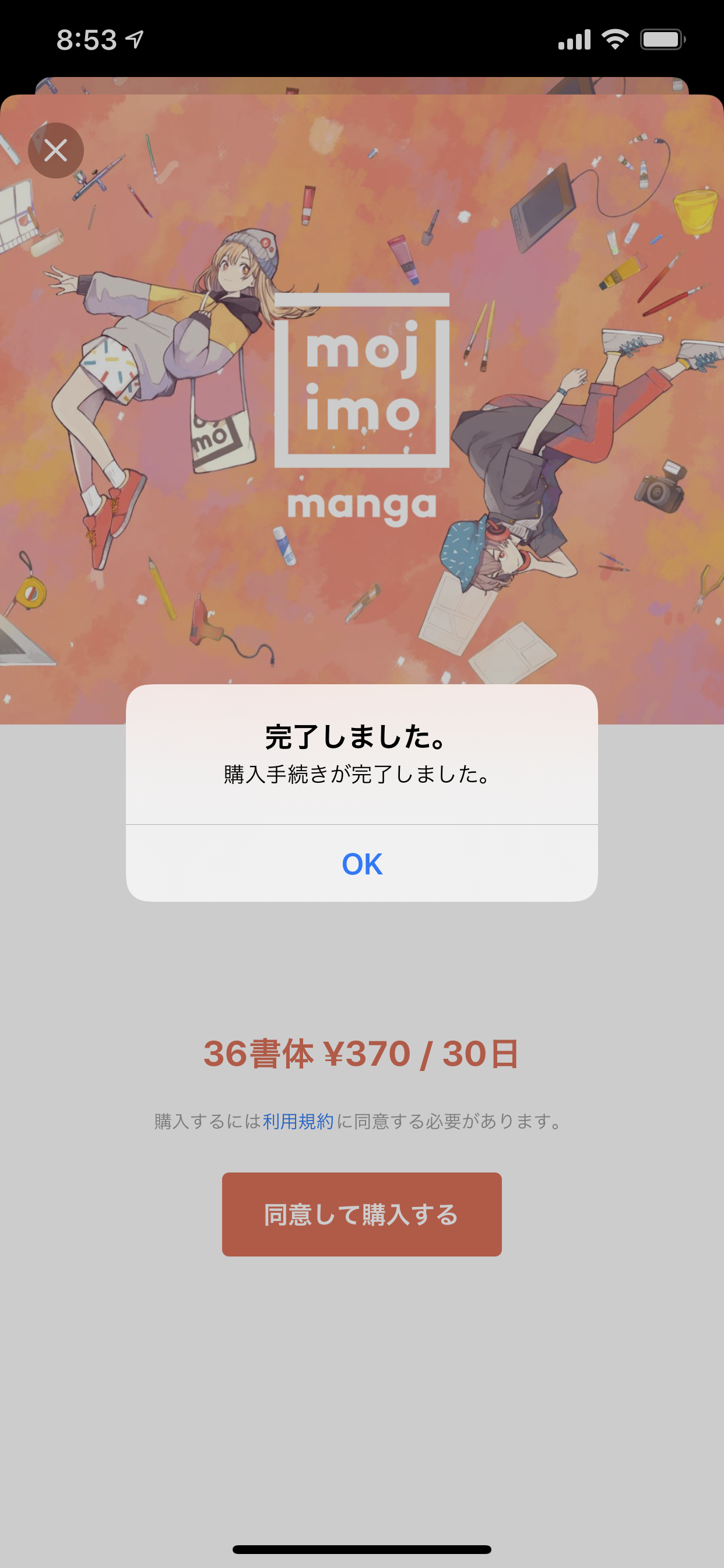724x1568 pixels.
Task: Close the mojimo manga purchase sheet
Action: tap(56, 150)
